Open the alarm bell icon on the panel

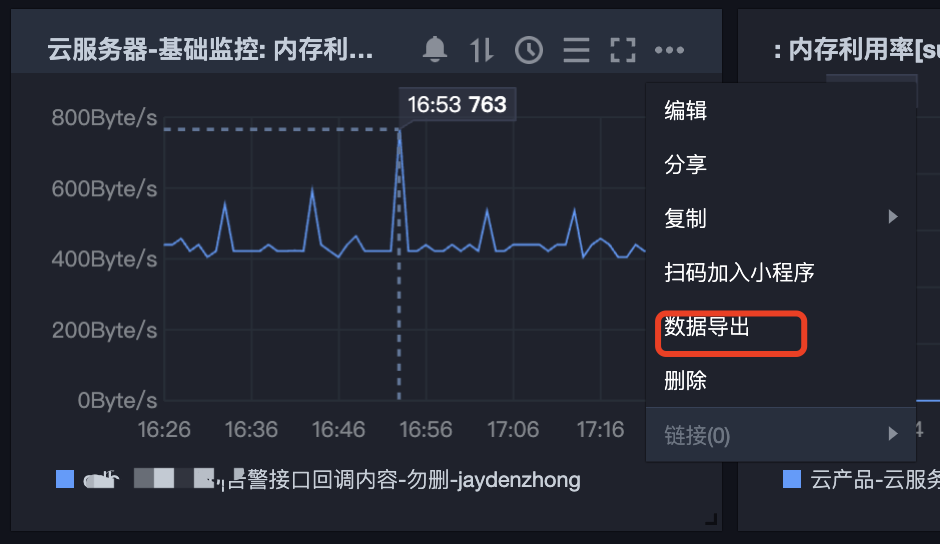pos(435,49)
